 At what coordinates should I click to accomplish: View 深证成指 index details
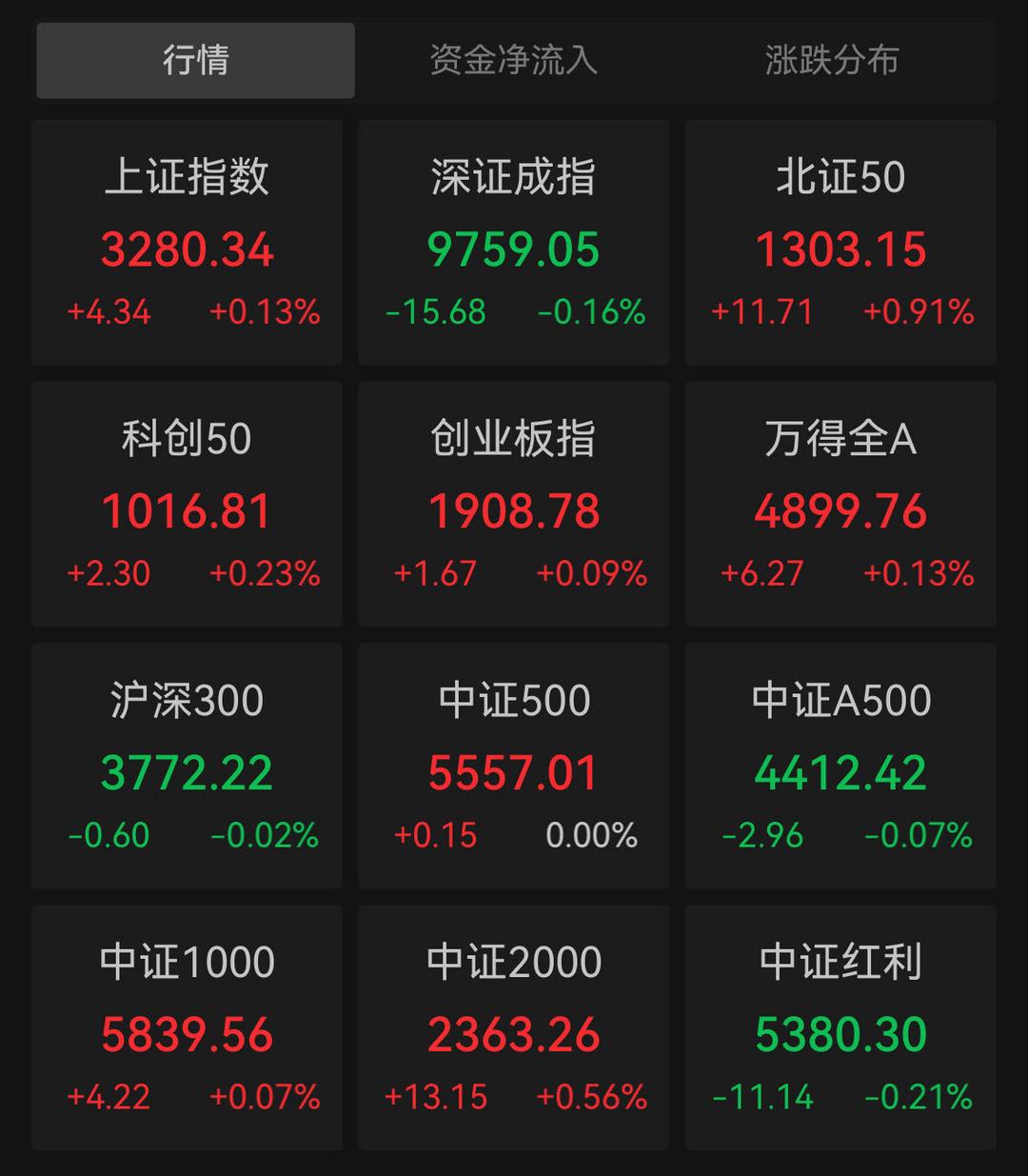(514, 243)
